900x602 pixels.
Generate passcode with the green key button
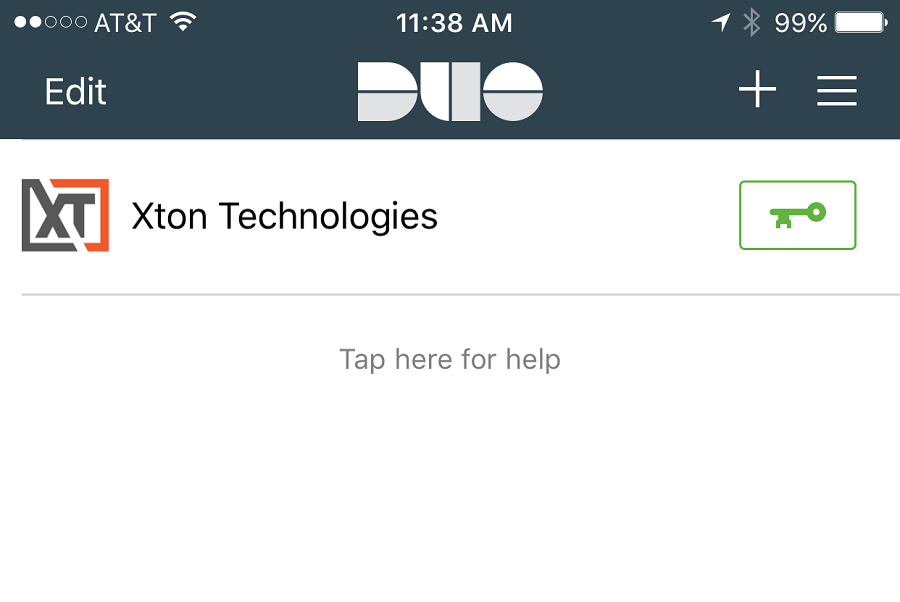point(797,215)
